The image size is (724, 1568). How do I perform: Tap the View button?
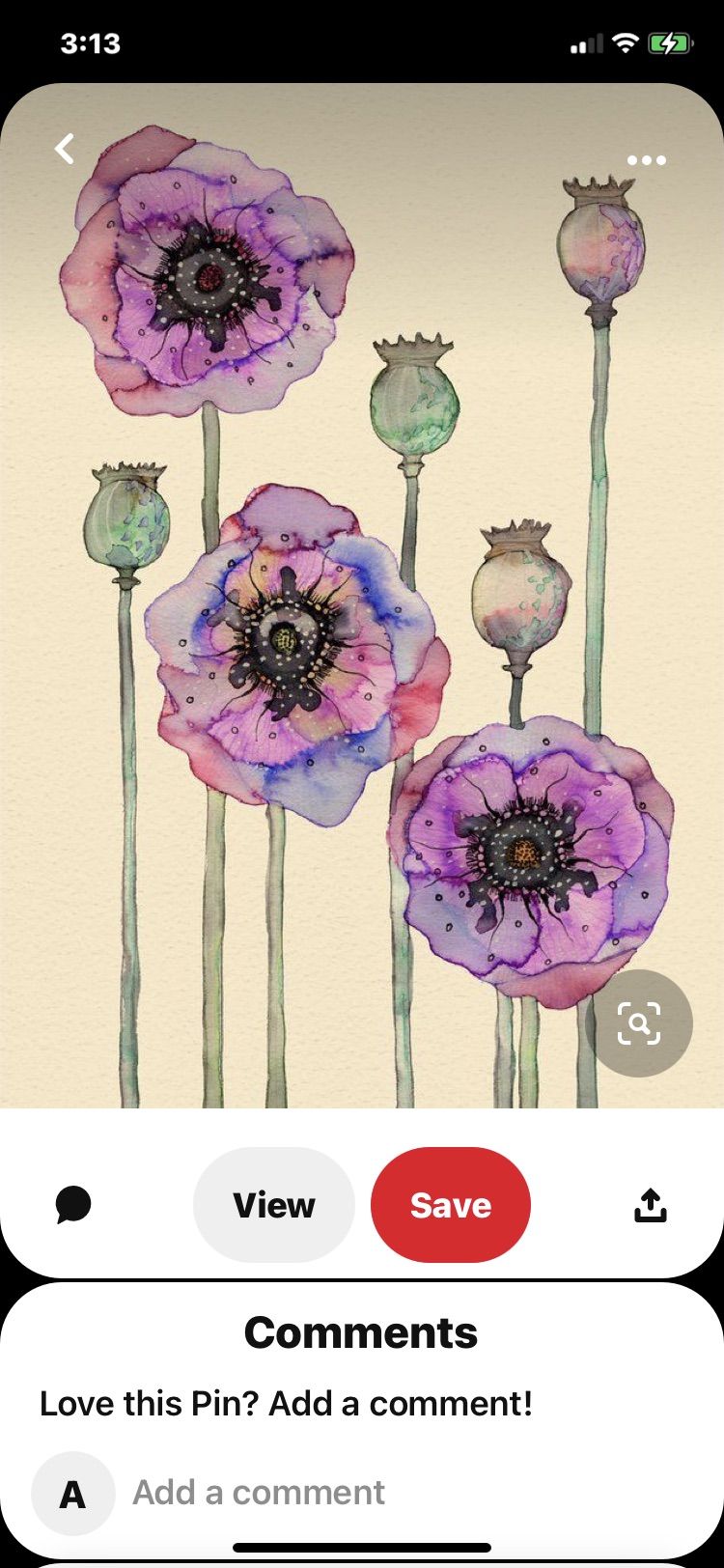(274, 1205)
